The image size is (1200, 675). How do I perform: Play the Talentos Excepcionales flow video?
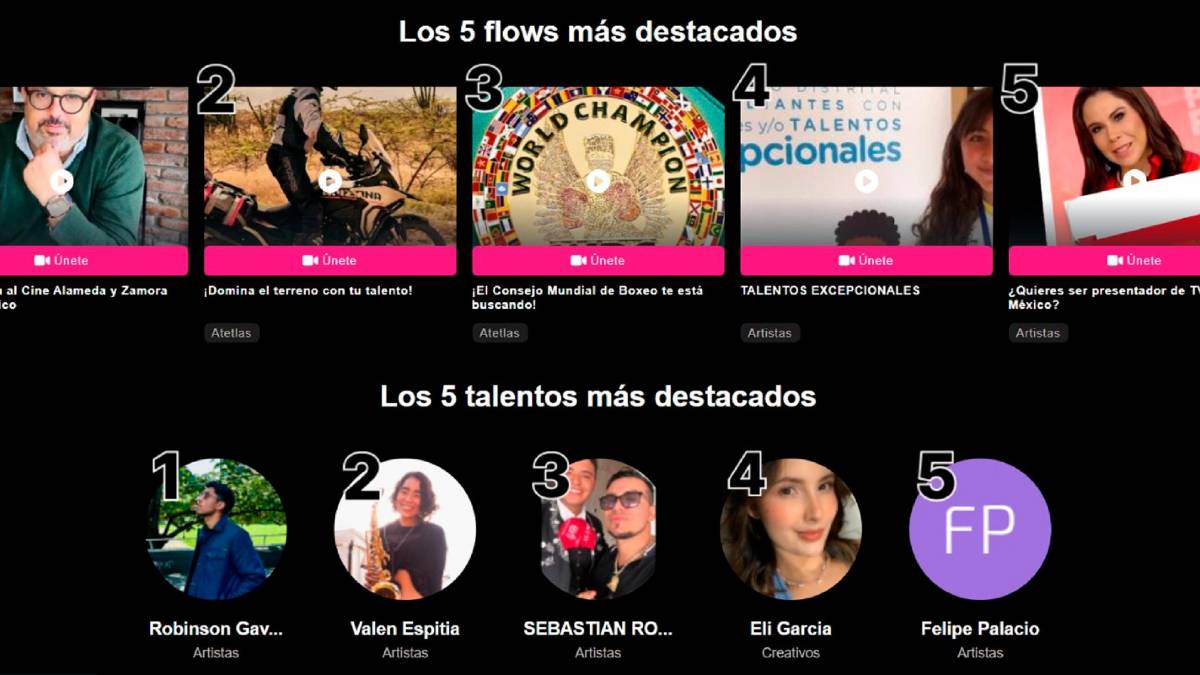pyautogui.click(x=866, y=181)
